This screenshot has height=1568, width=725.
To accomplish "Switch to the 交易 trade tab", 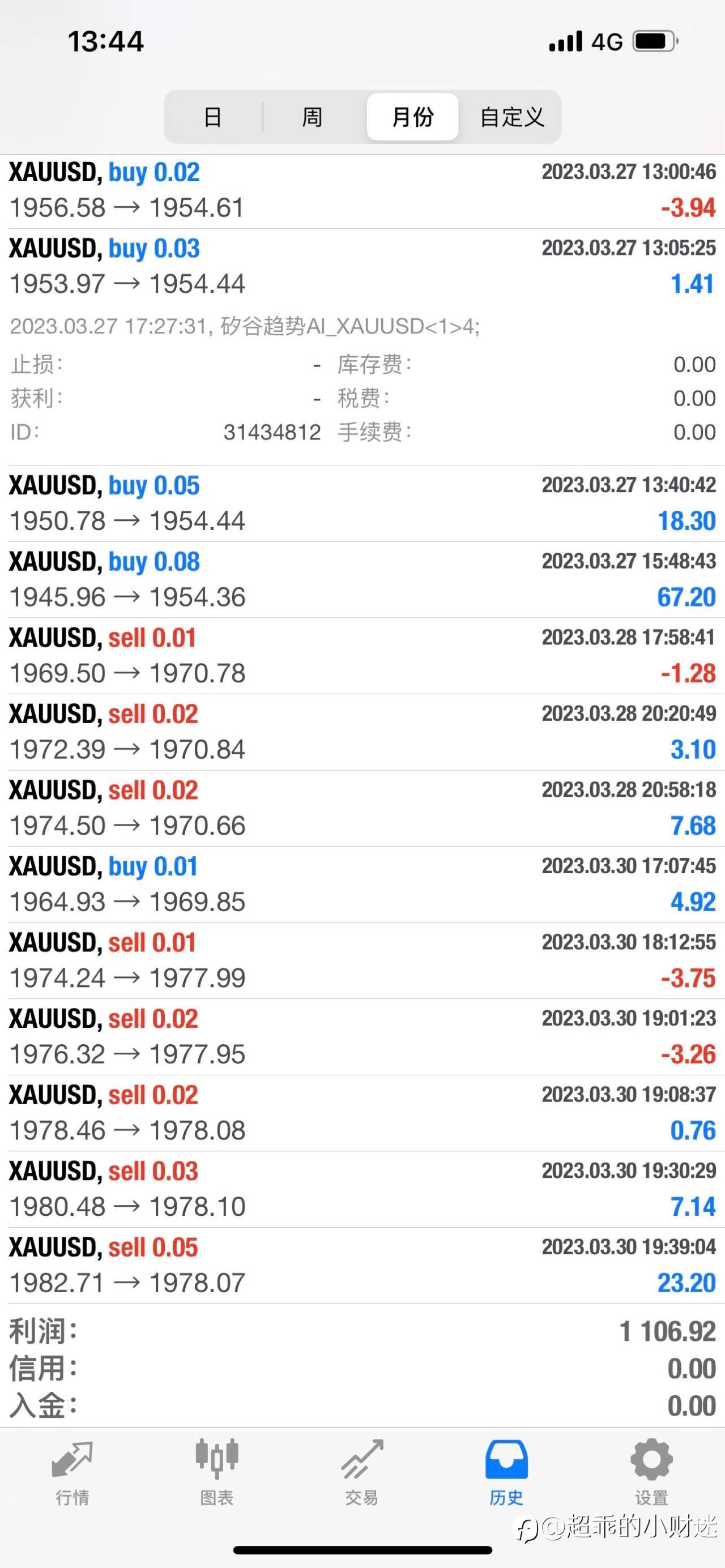I will click(x=361, y=1473).
